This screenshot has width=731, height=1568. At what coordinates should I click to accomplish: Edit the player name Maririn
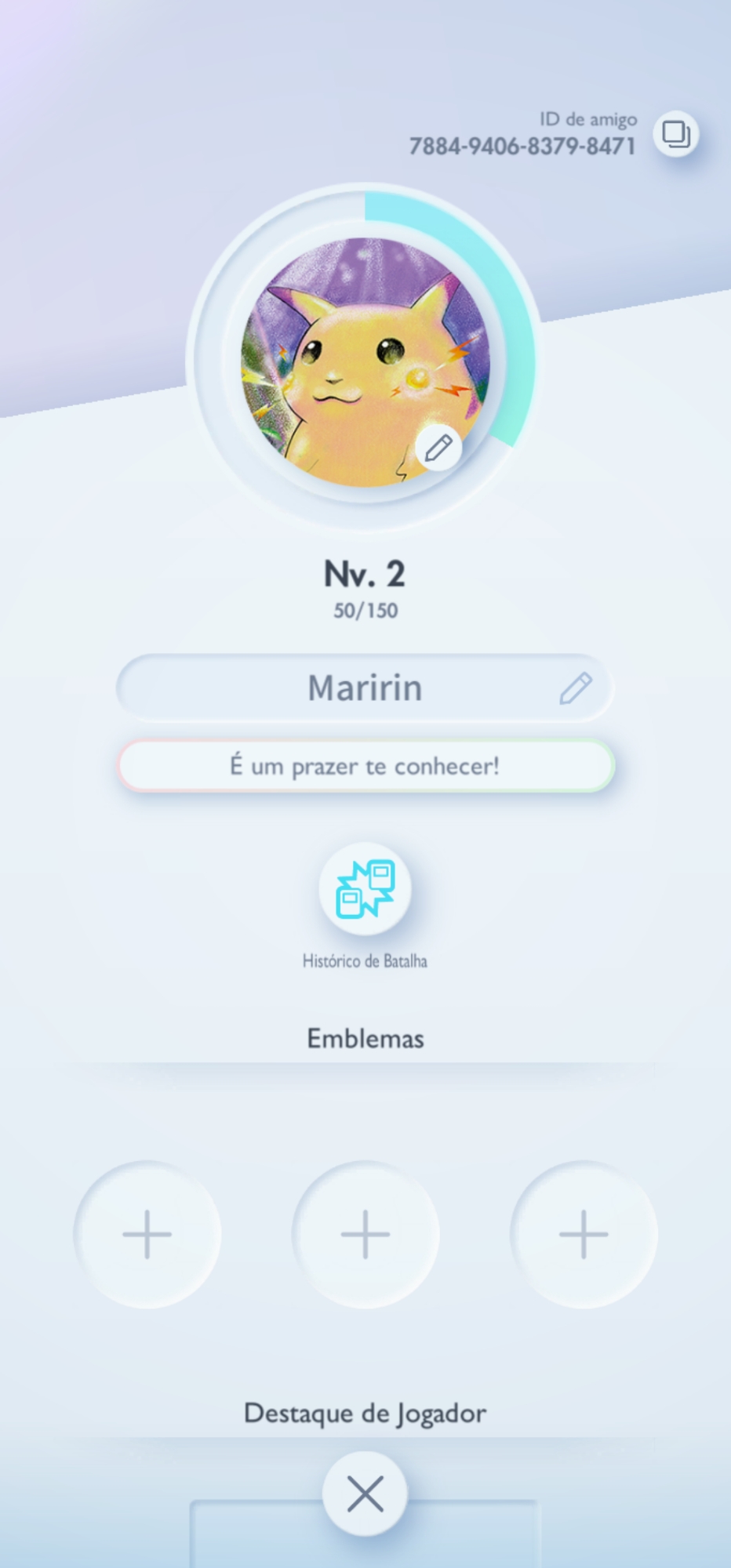575,688
